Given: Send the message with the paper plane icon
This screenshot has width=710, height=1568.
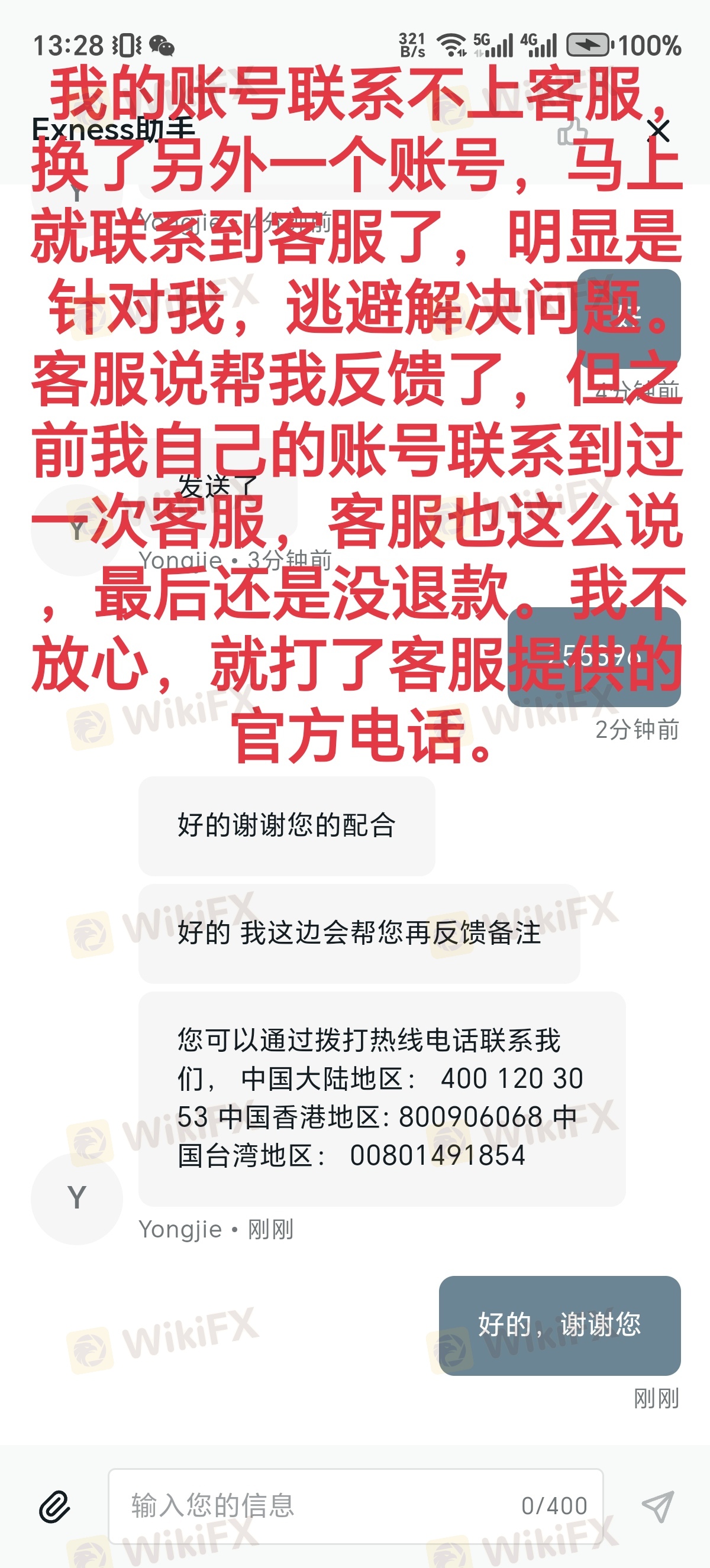Looking at the screenshot, I should point(657,1507).
